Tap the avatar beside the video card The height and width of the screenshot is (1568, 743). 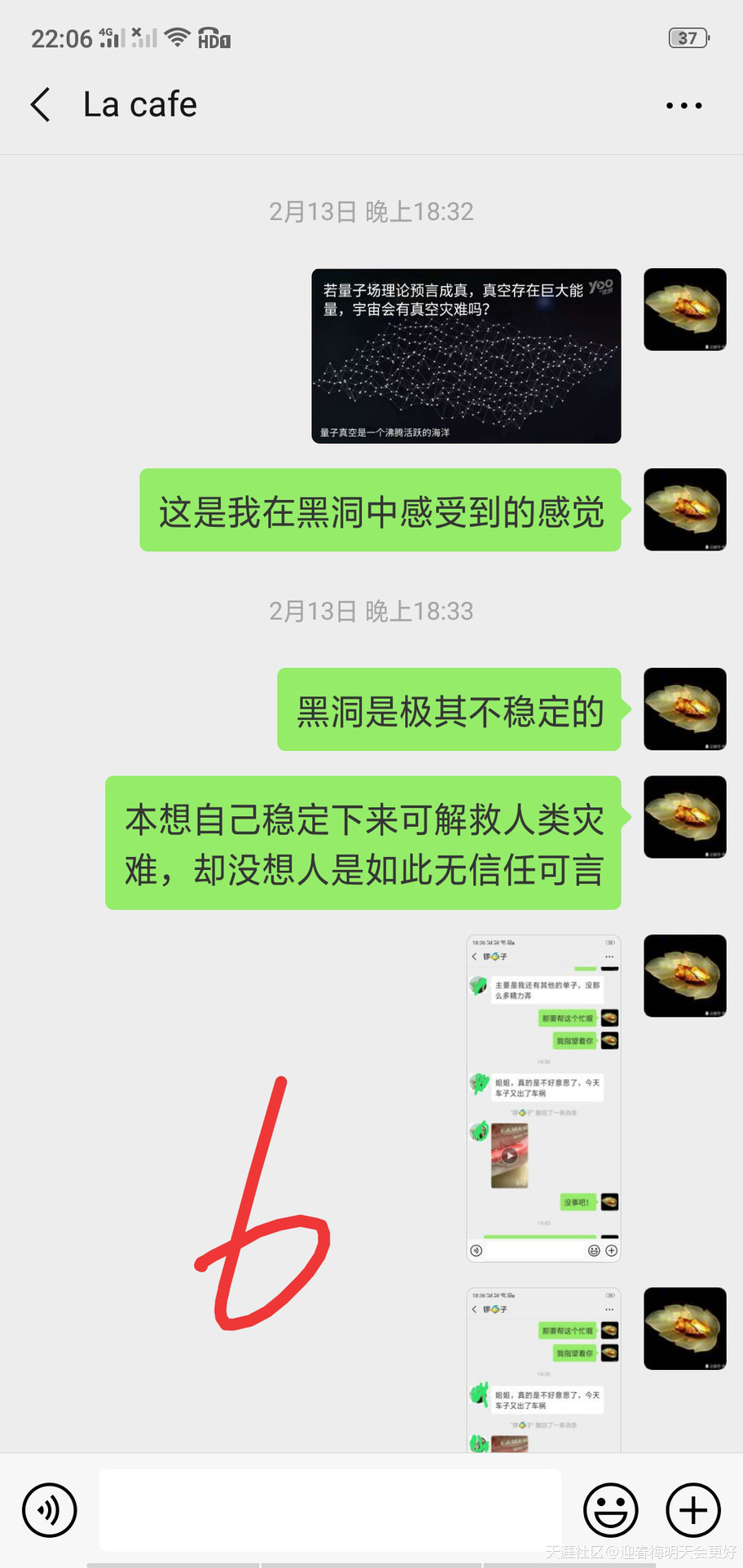pos(684,310)
